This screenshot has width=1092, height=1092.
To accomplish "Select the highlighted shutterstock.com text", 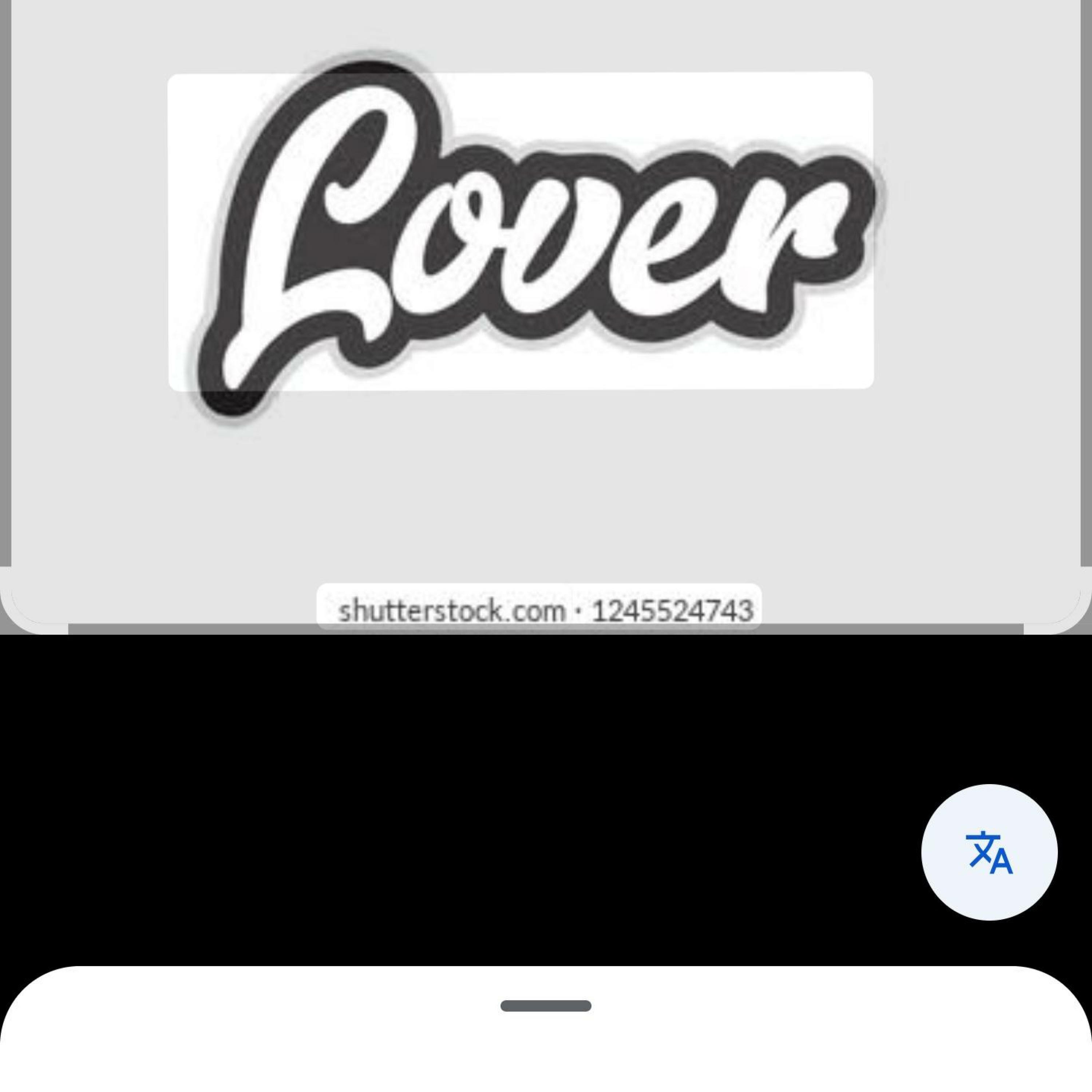I will [539, 606].
